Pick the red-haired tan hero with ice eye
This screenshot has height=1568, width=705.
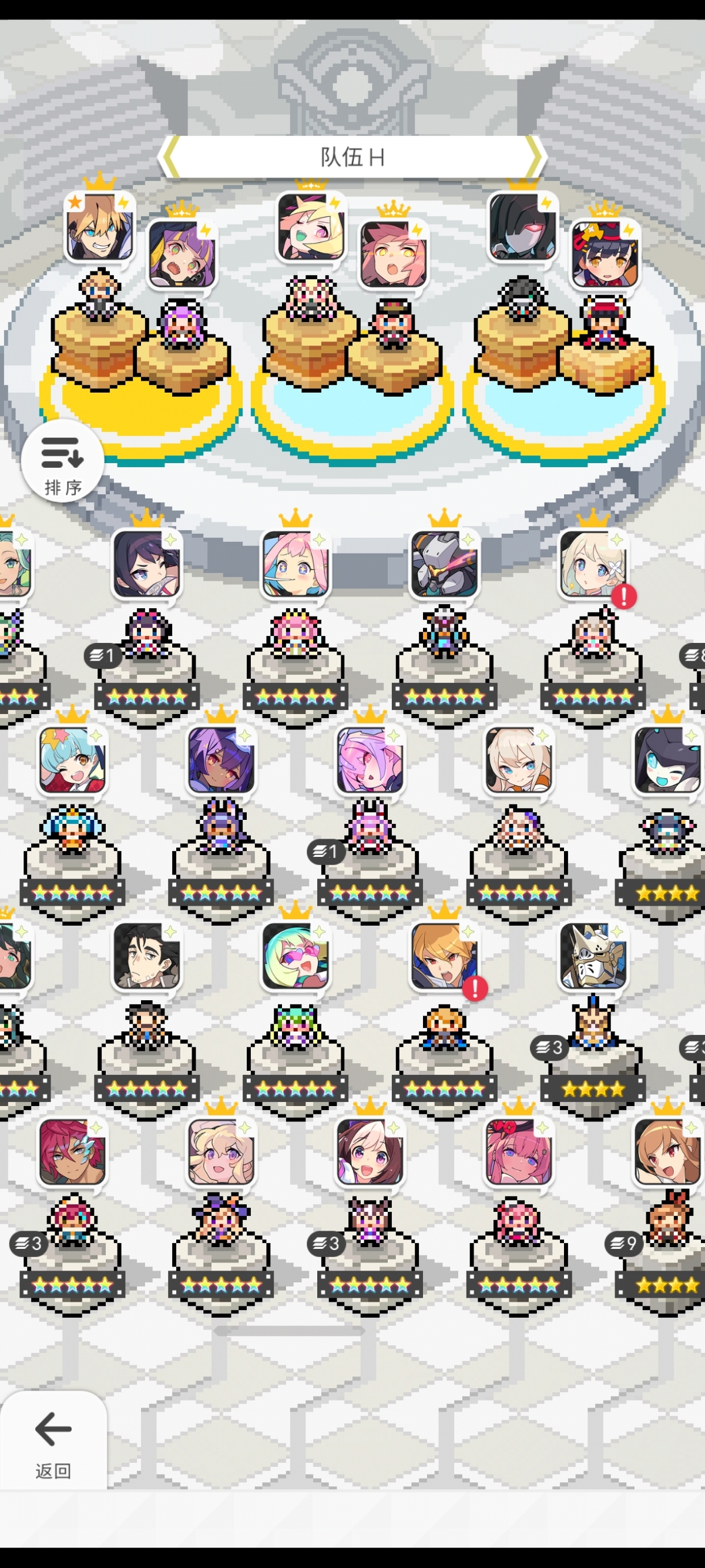pos(72,1152)
